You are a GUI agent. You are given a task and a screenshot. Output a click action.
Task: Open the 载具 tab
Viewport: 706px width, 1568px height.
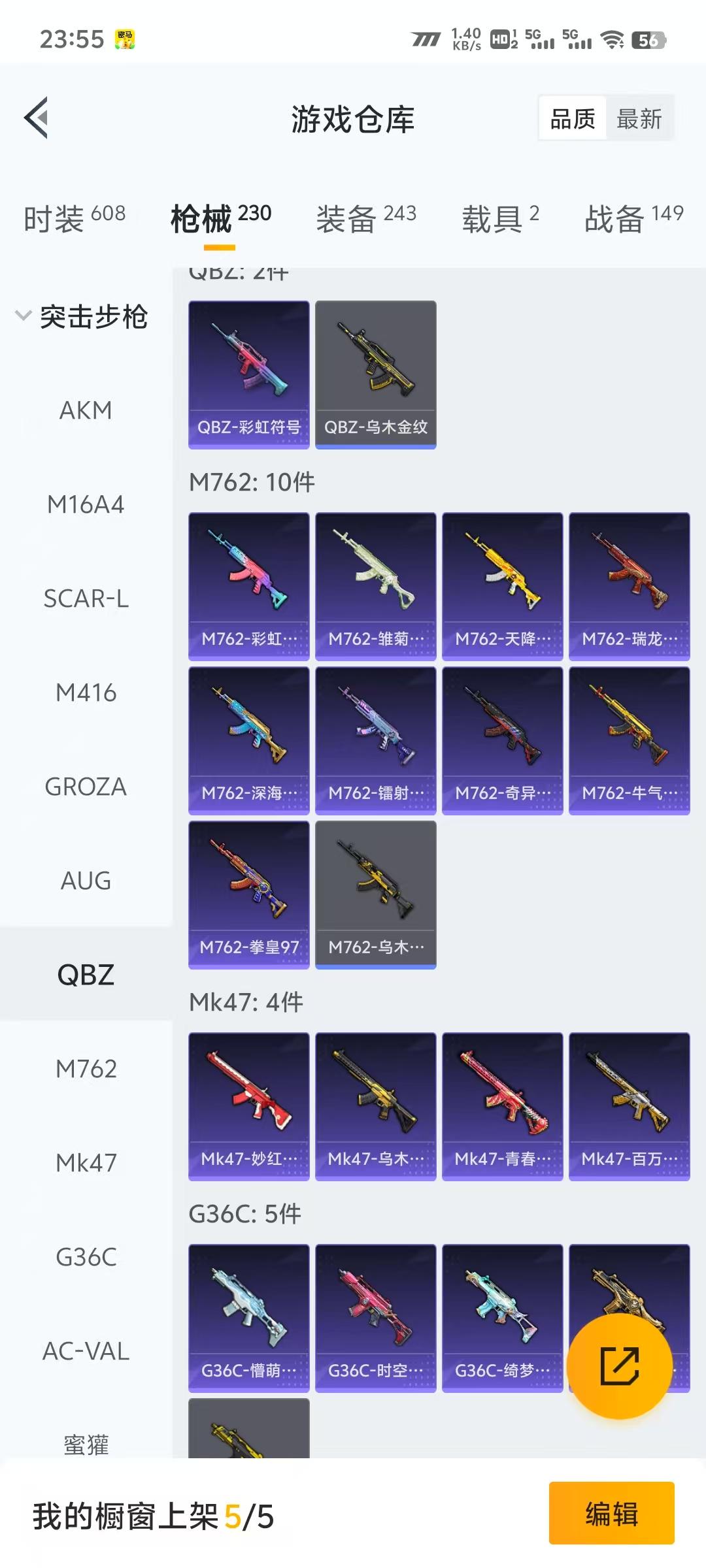pos(500,218)
